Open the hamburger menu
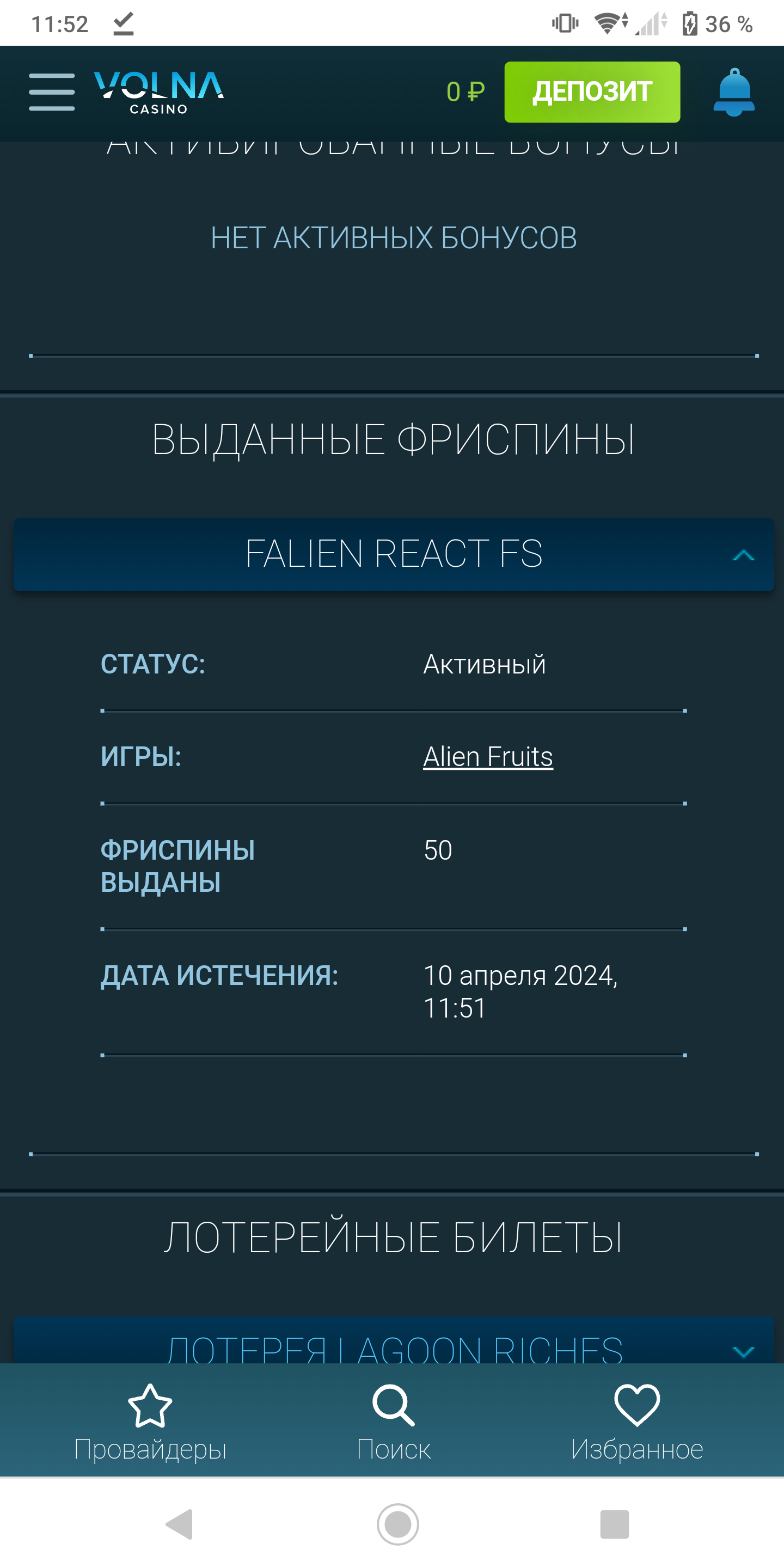The height and width of the screenshot is (1568, 784). [52, 92]
